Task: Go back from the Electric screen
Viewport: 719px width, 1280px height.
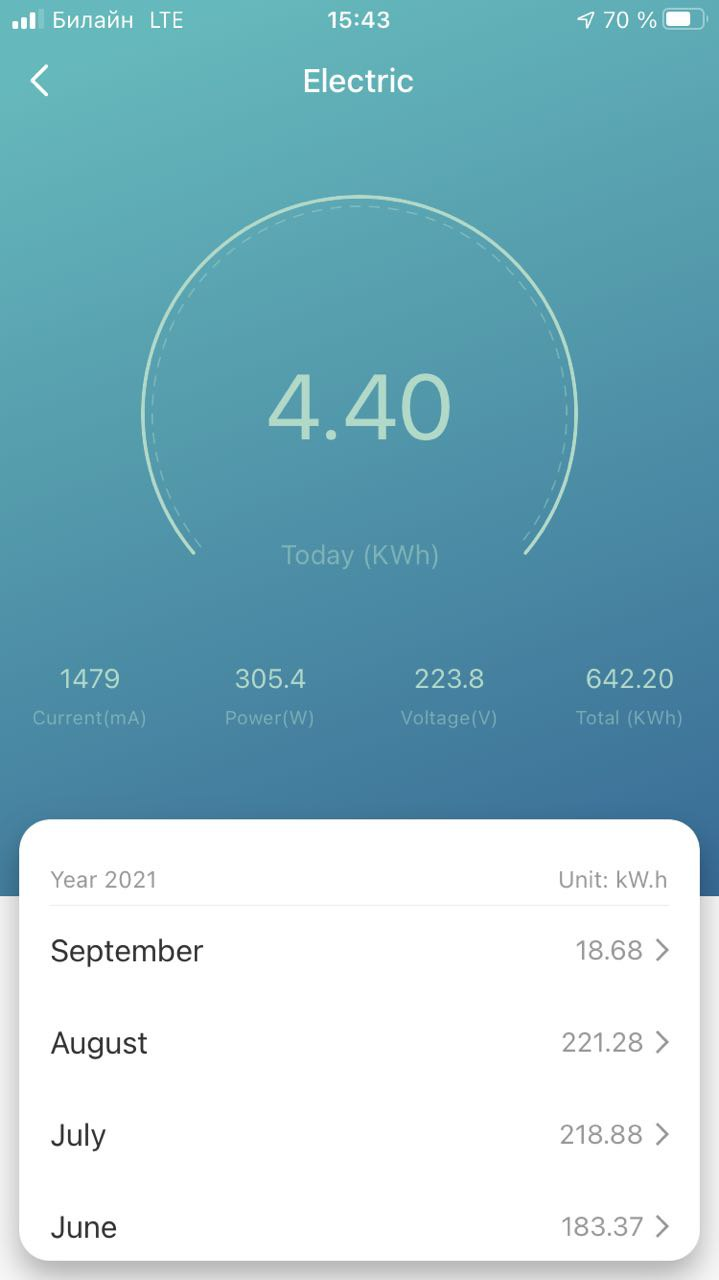Action: [x=40, y=81]
